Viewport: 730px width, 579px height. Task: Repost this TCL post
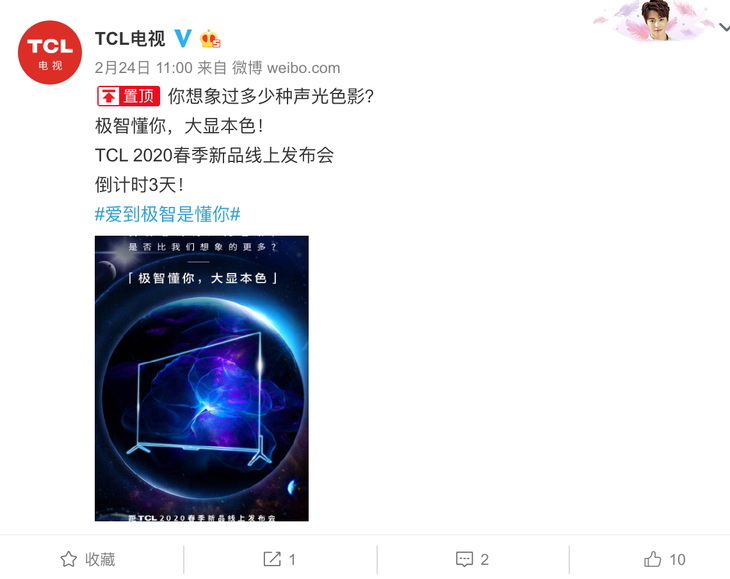(279, 559)
